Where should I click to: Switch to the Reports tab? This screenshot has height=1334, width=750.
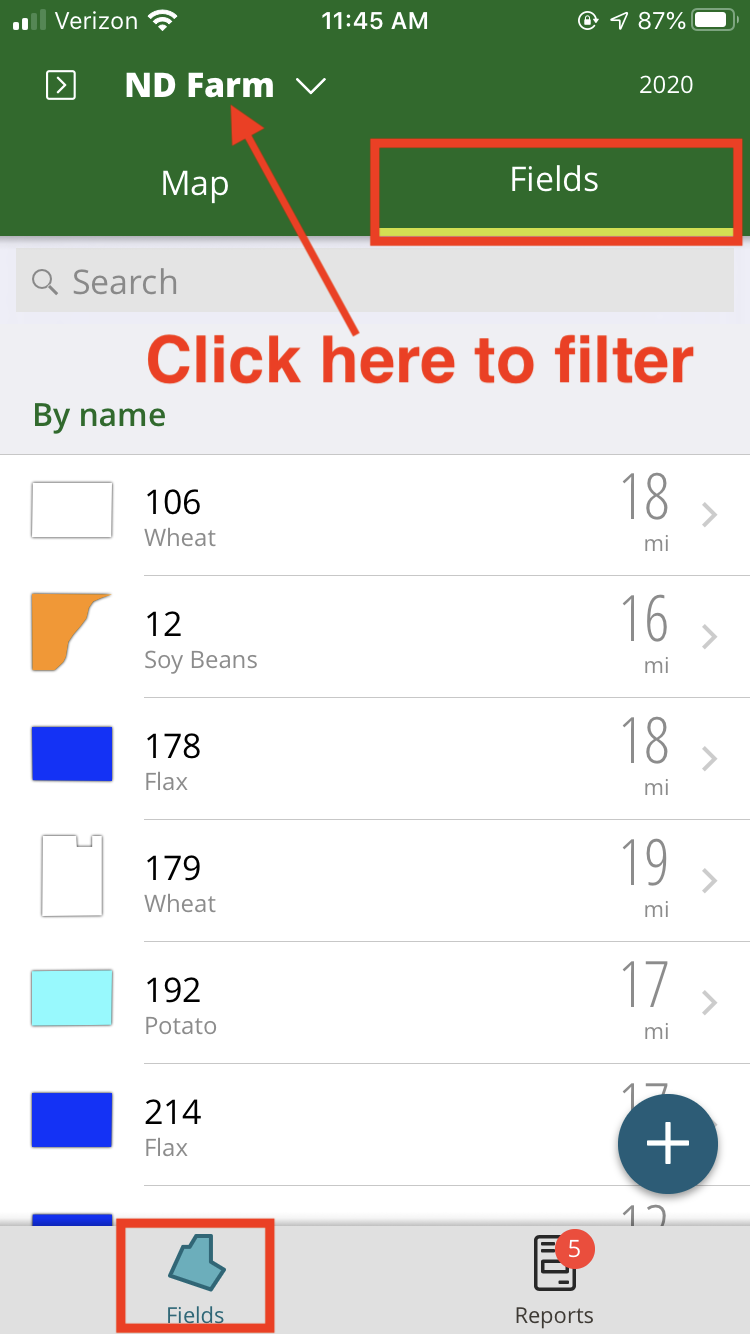pyautogui.click(x=554, y=1278)
